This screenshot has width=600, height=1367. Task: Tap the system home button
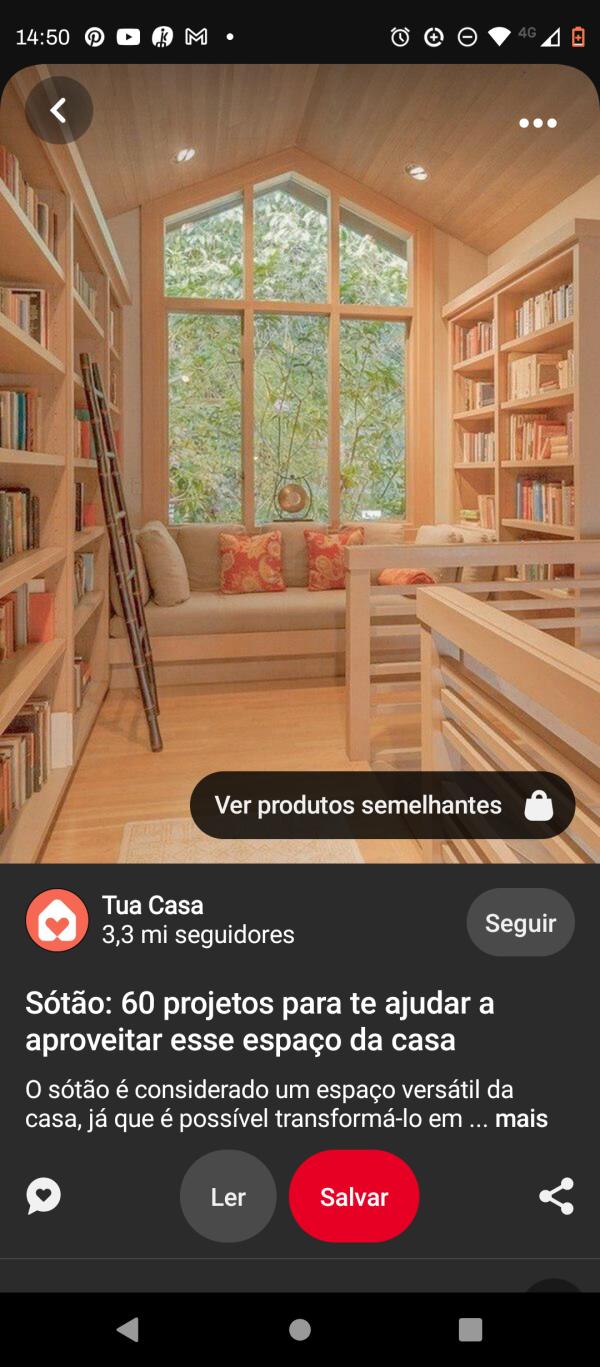(300, 1329)
